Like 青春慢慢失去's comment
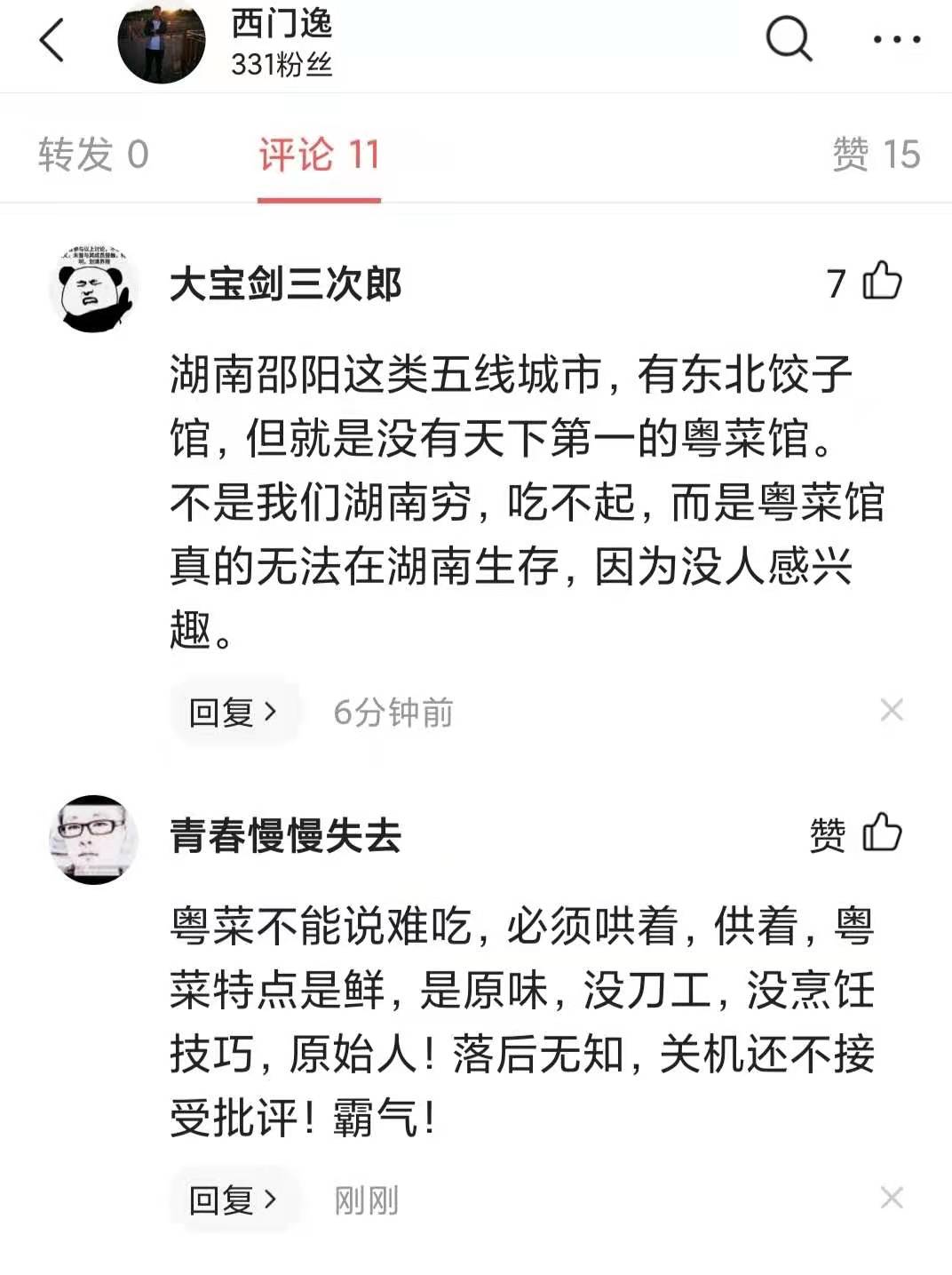Image resolution: width=952 pixels, height=1275 pixels. [x=881, y=833]
